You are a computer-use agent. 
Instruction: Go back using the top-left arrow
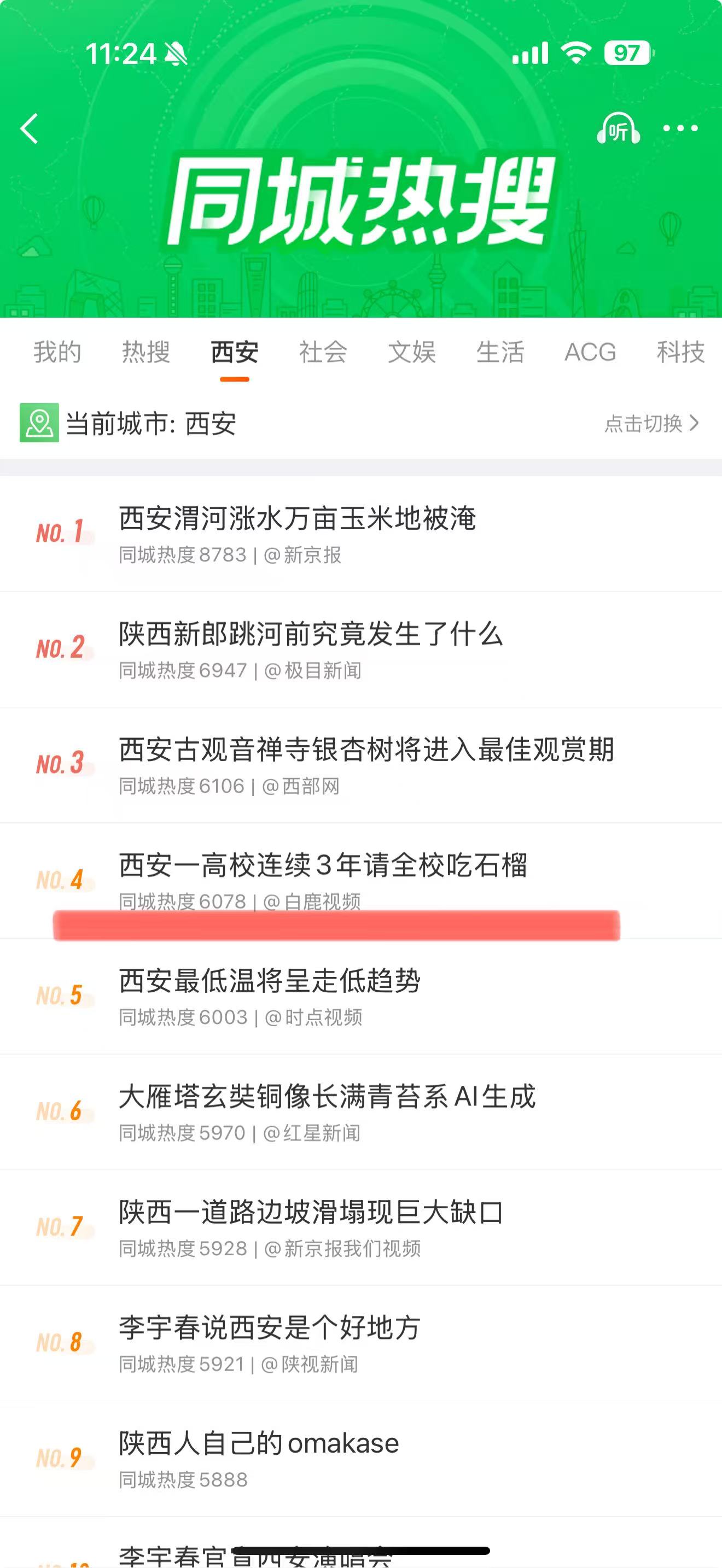pos(29,129)
